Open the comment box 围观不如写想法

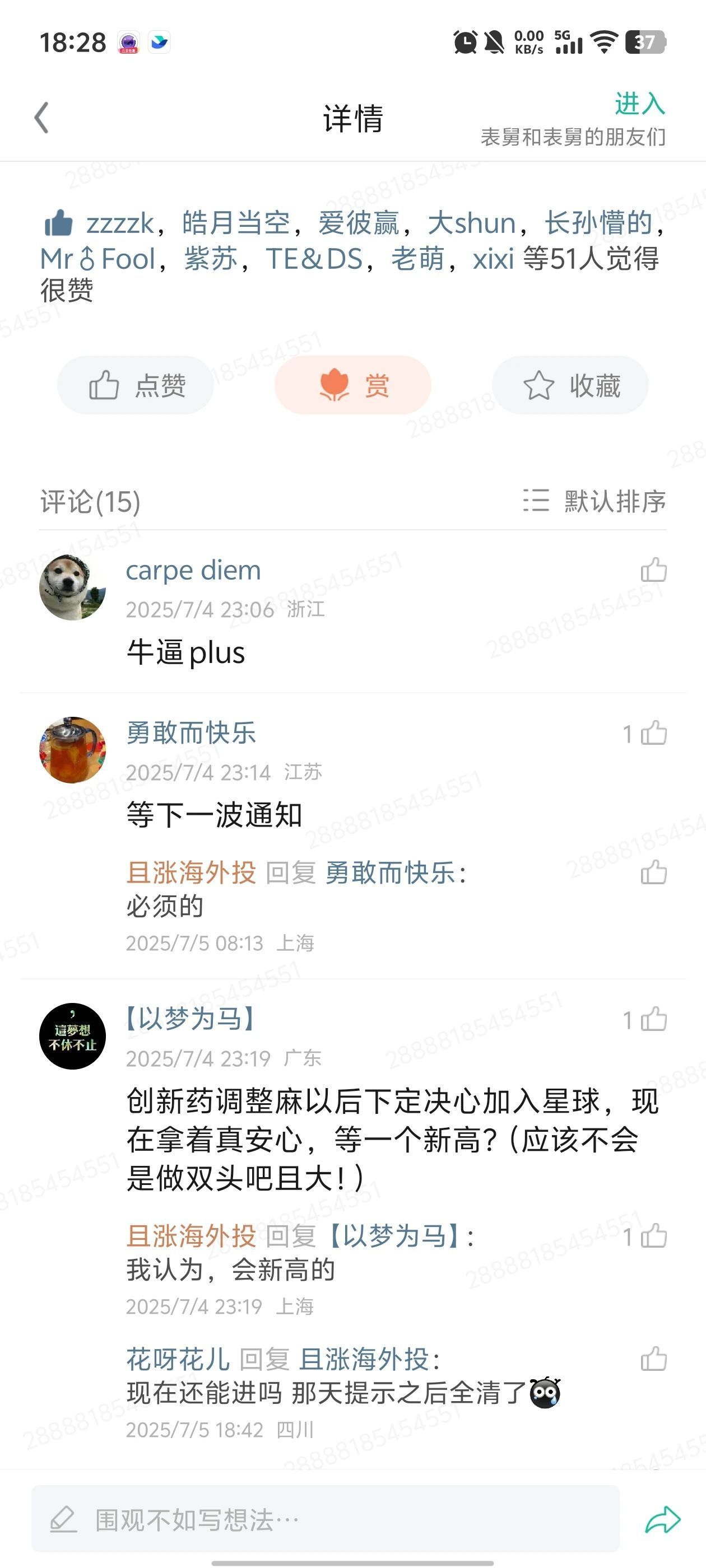click(326, 1520)
